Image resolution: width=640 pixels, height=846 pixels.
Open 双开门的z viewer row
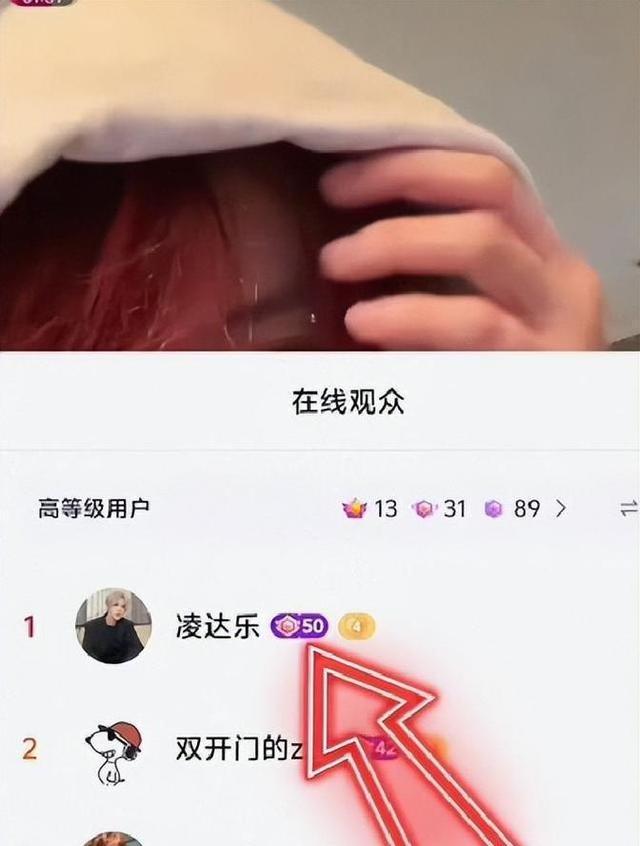[x=238, y=748]
